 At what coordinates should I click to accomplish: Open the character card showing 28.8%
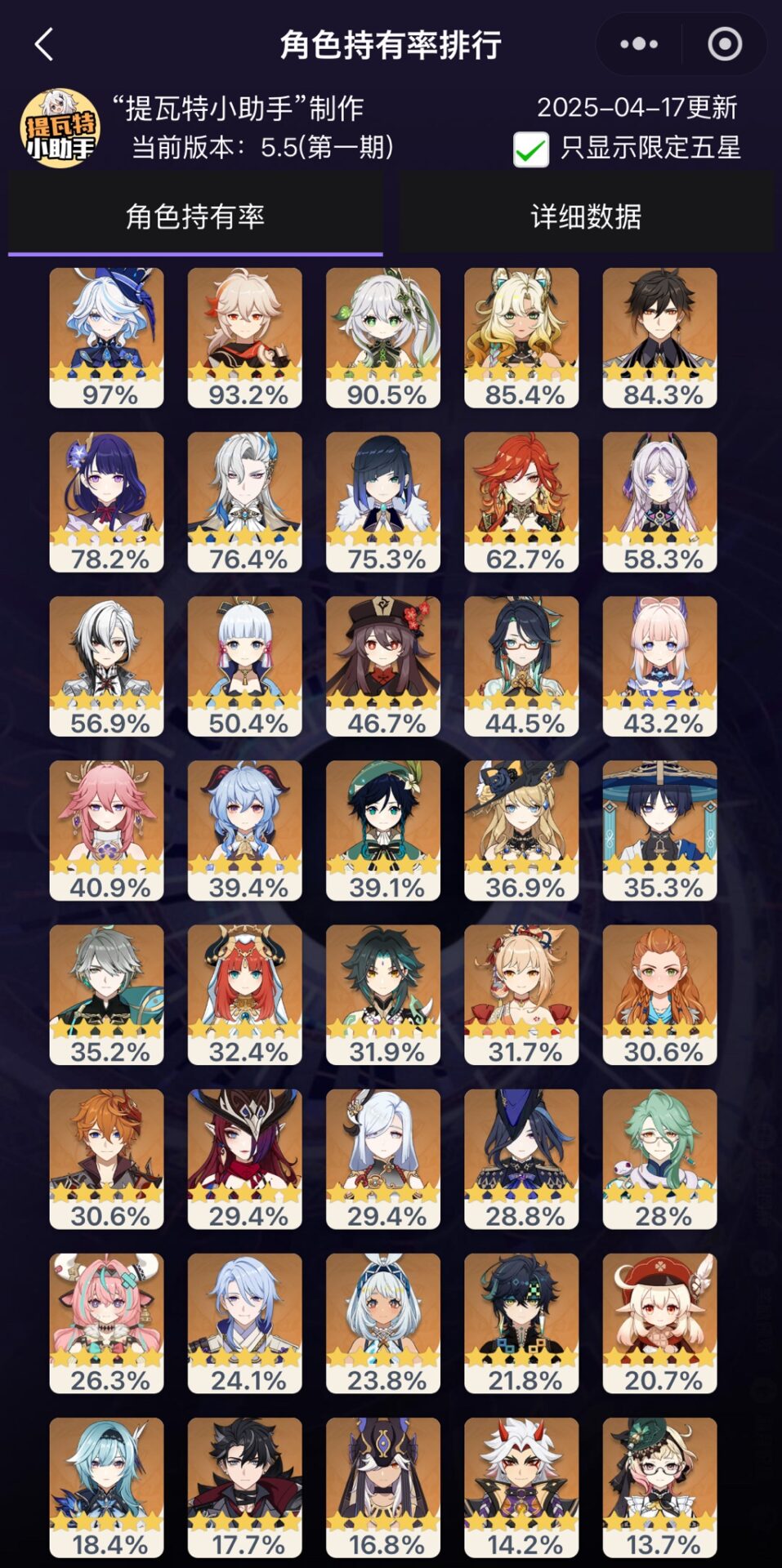[x=521, y=1158]
